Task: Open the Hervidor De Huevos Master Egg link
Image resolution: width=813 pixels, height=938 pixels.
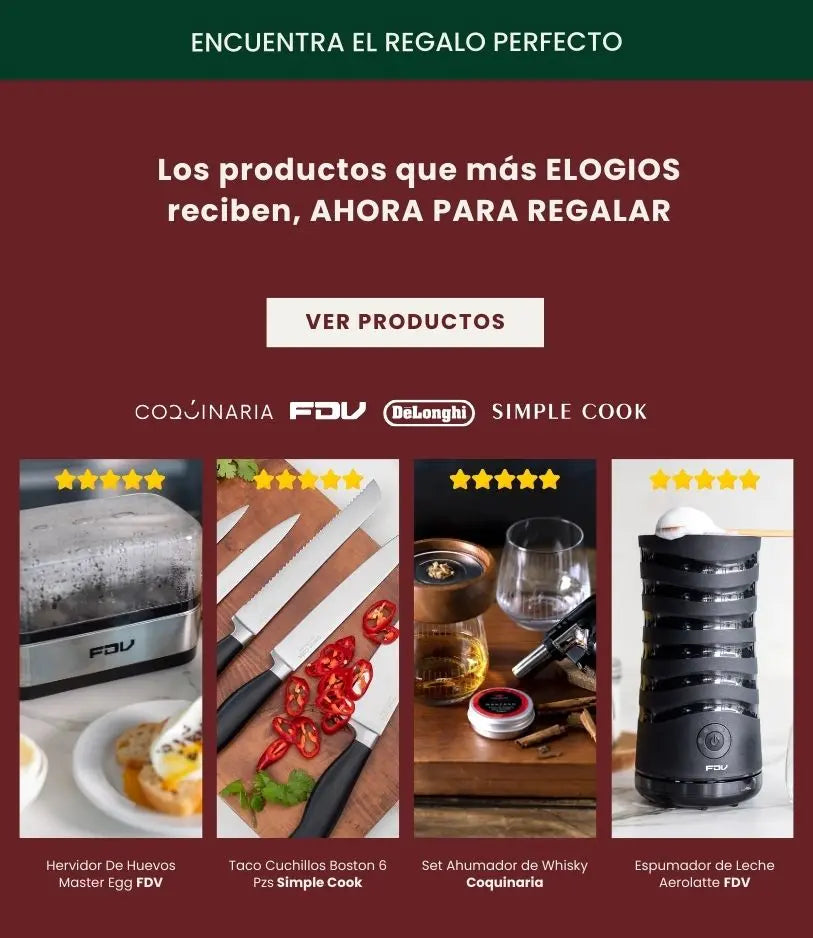Action: point(110,874)
